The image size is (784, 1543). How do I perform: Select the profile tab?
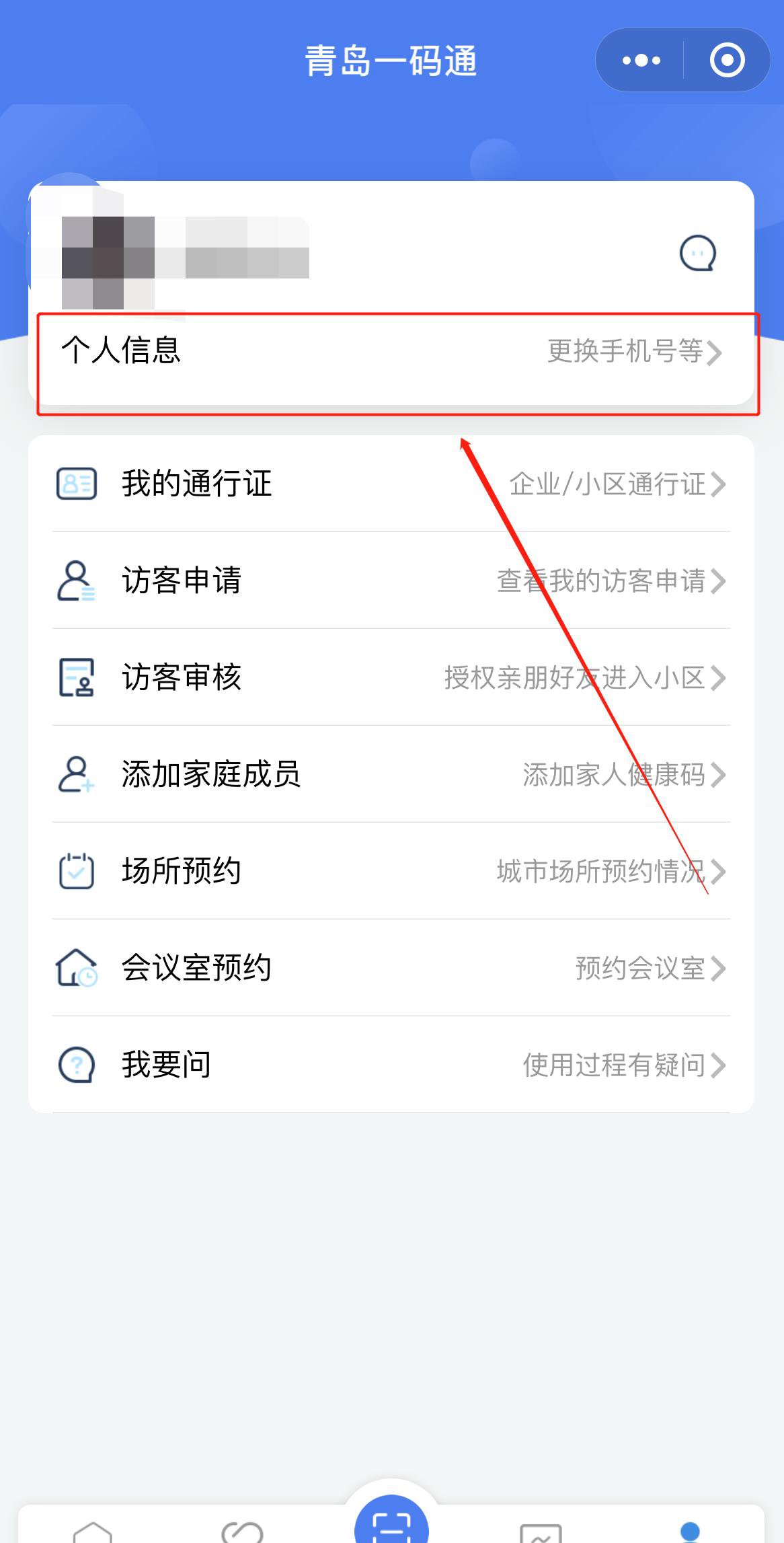[x=690, y=1530]
